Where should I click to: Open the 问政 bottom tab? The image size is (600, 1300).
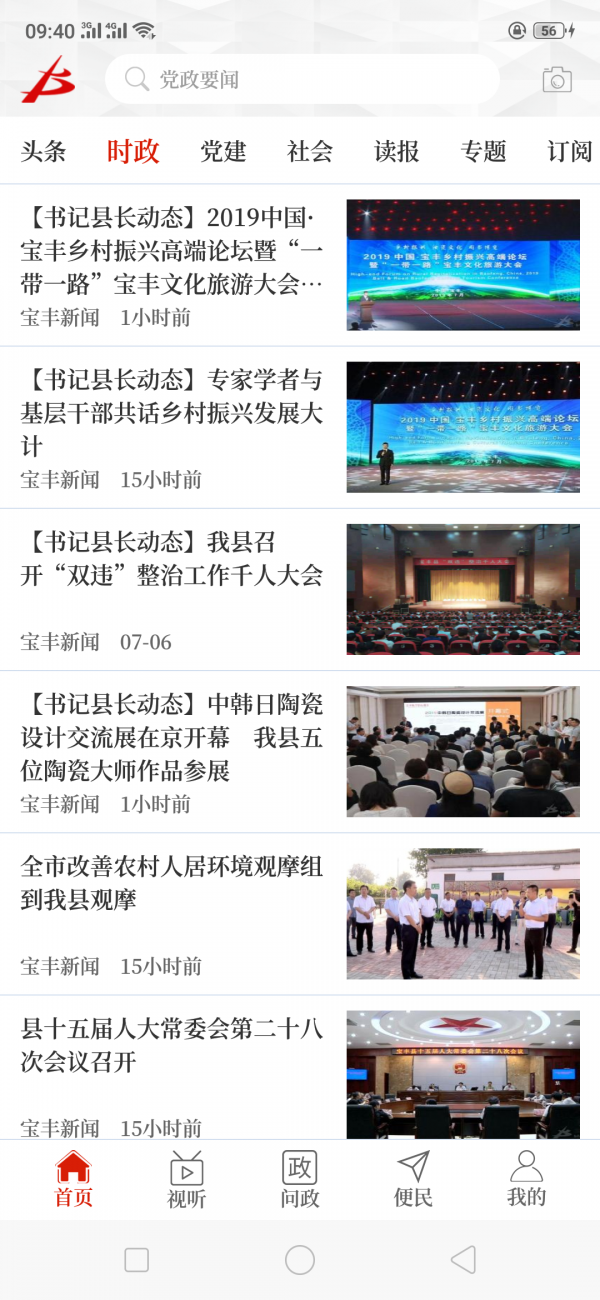(x=300, y=1180)
